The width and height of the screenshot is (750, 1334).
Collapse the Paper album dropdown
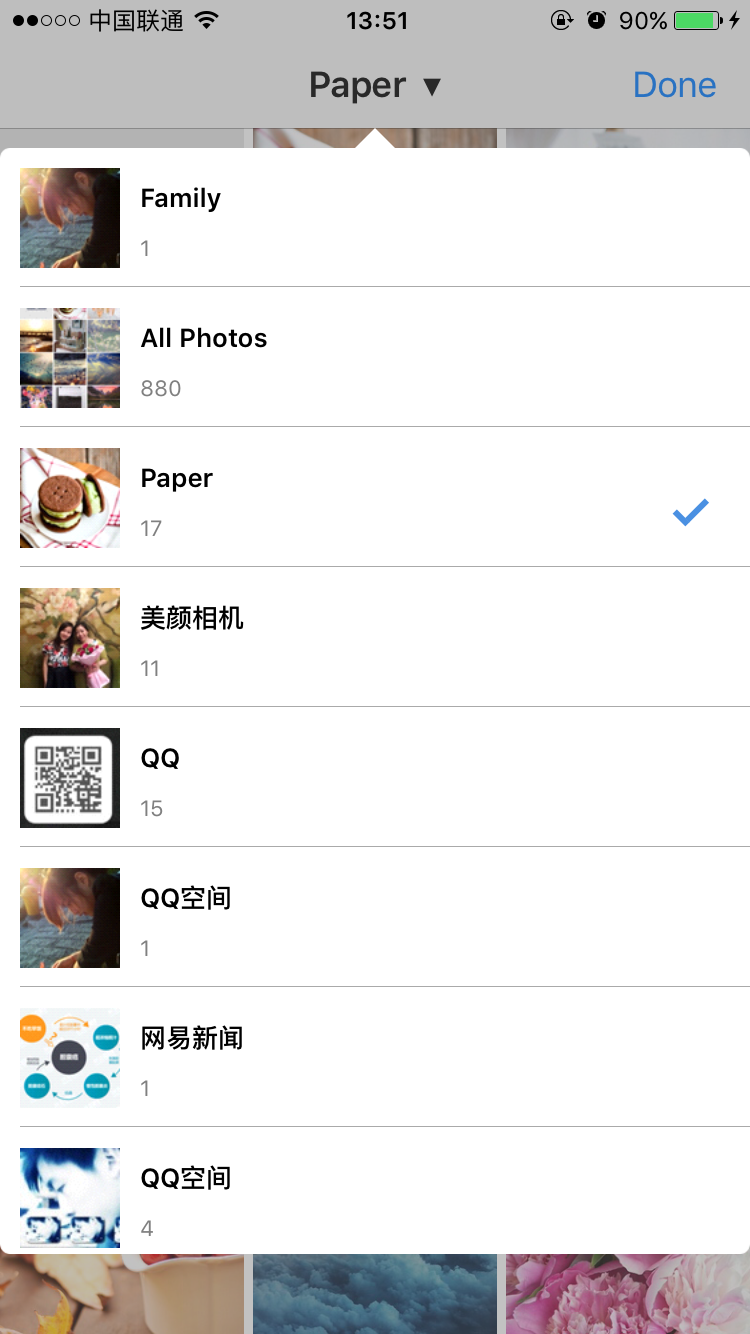tap(375, 86)
